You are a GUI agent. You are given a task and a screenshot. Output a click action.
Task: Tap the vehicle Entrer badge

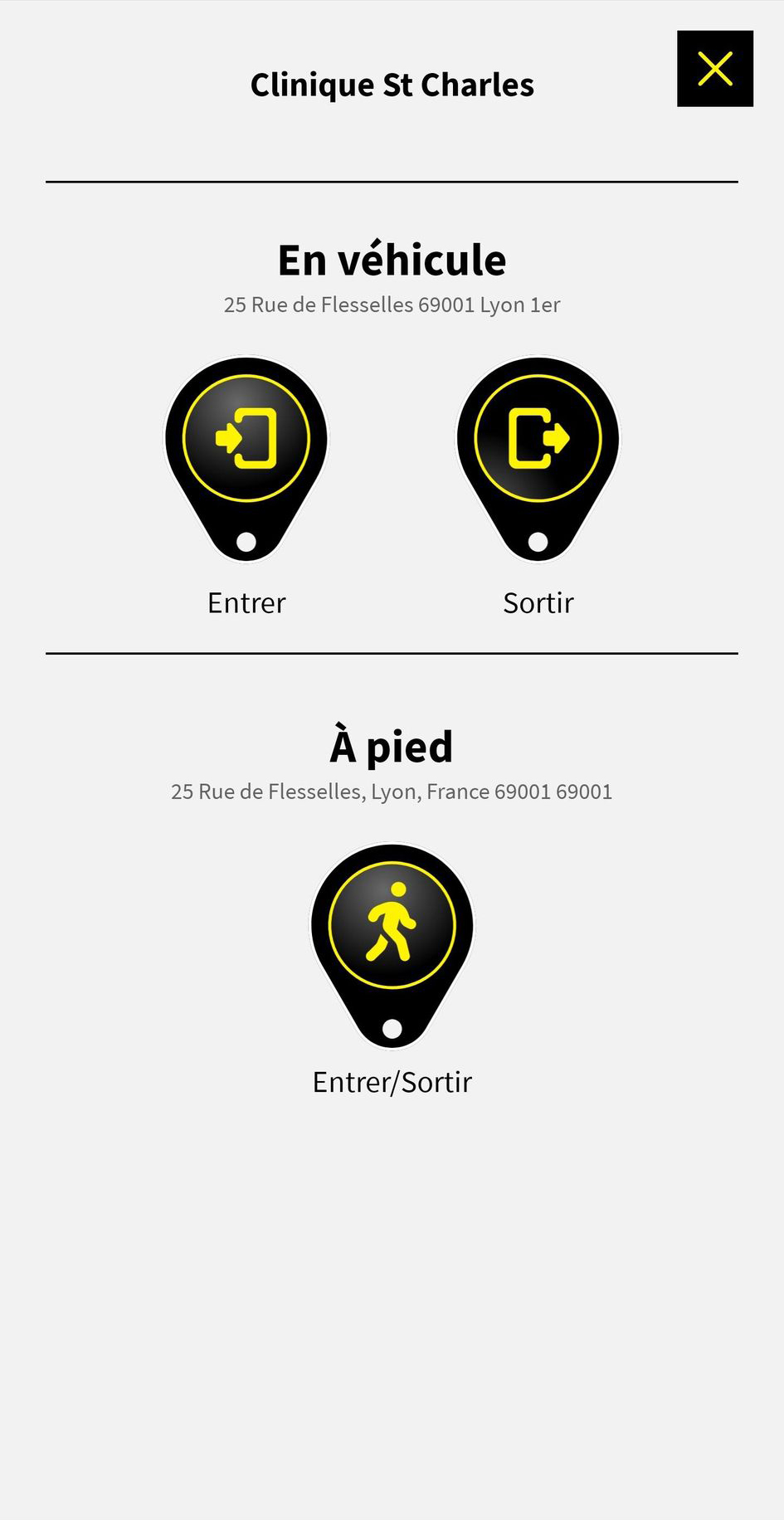pyautogui.click(x=246, y=459)
